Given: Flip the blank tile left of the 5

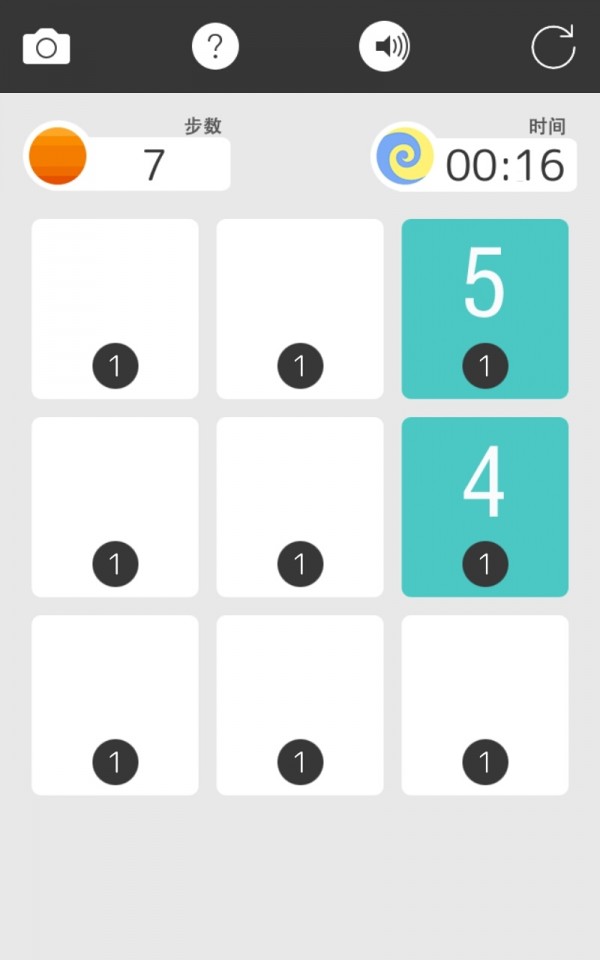Looking at the screenshot, I should click(300, 308).
